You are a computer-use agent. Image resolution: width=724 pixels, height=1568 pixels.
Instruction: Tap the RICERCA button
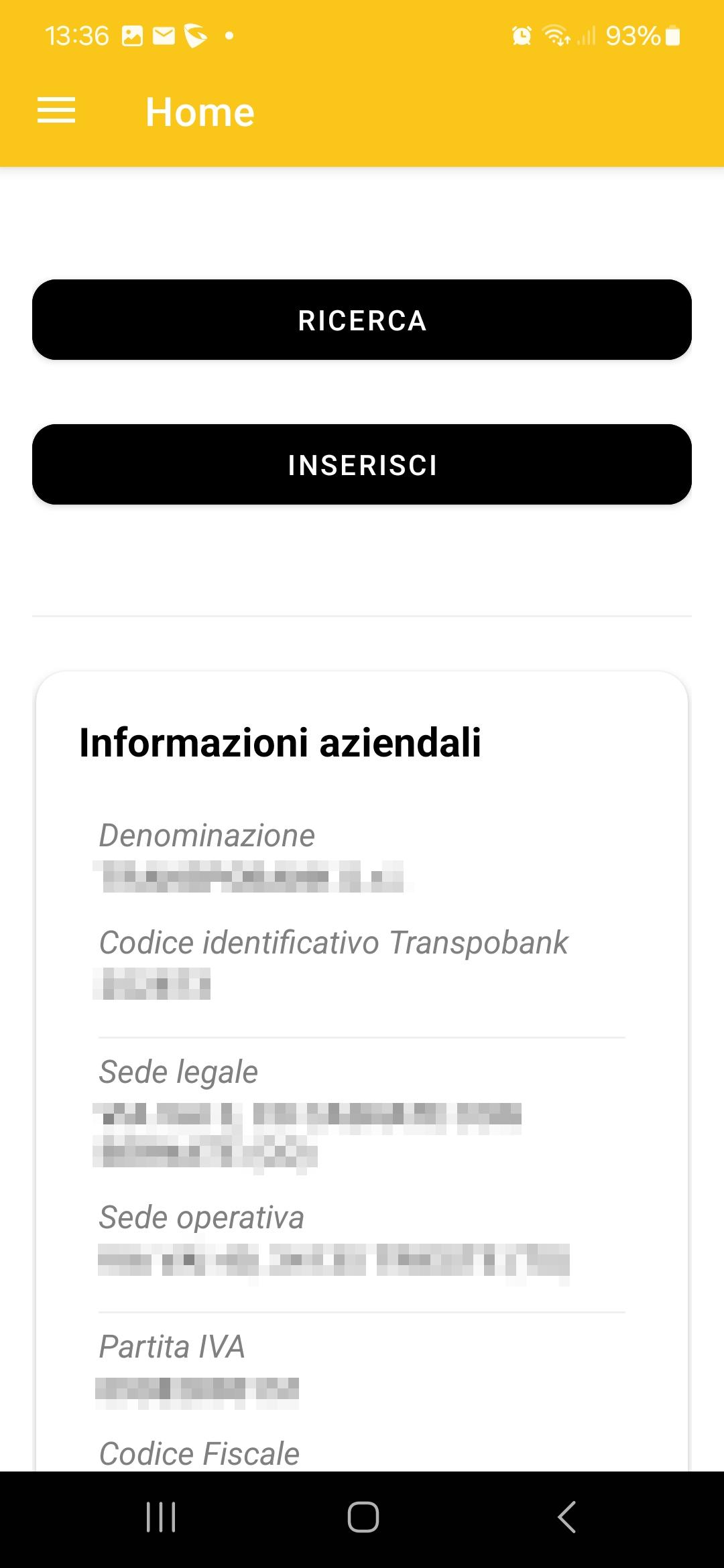(362, 320)
